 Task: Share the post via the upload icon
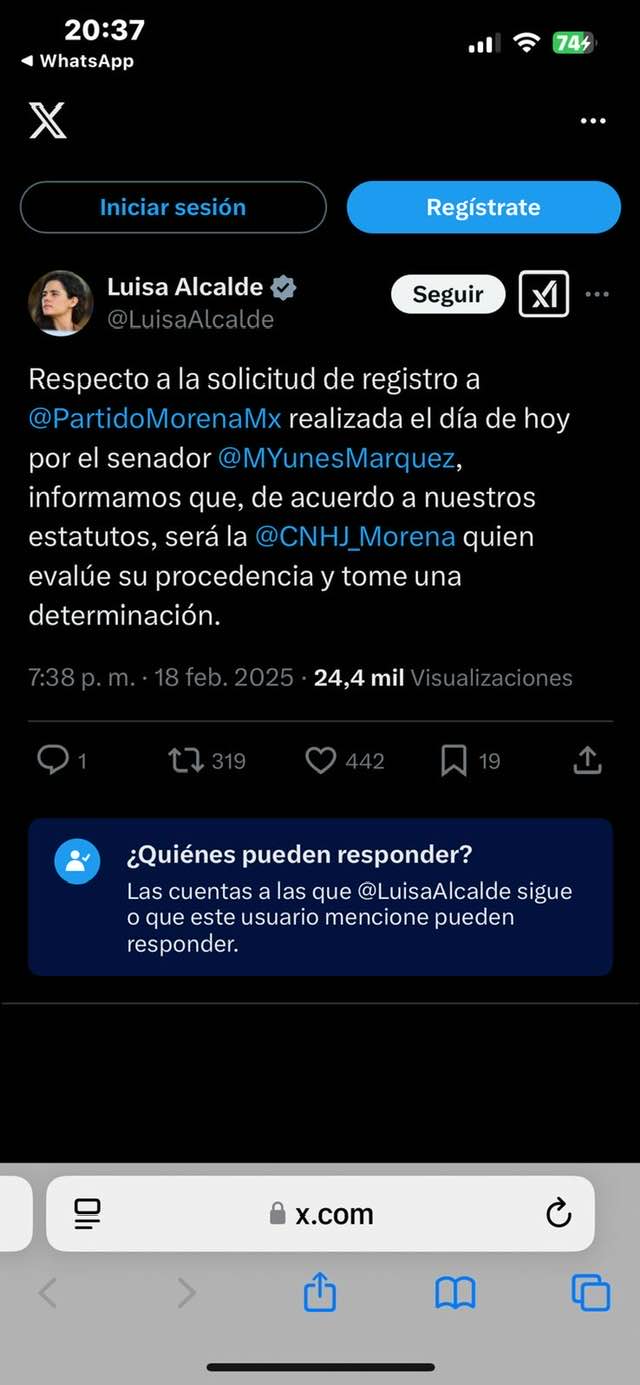pos(587,761)
